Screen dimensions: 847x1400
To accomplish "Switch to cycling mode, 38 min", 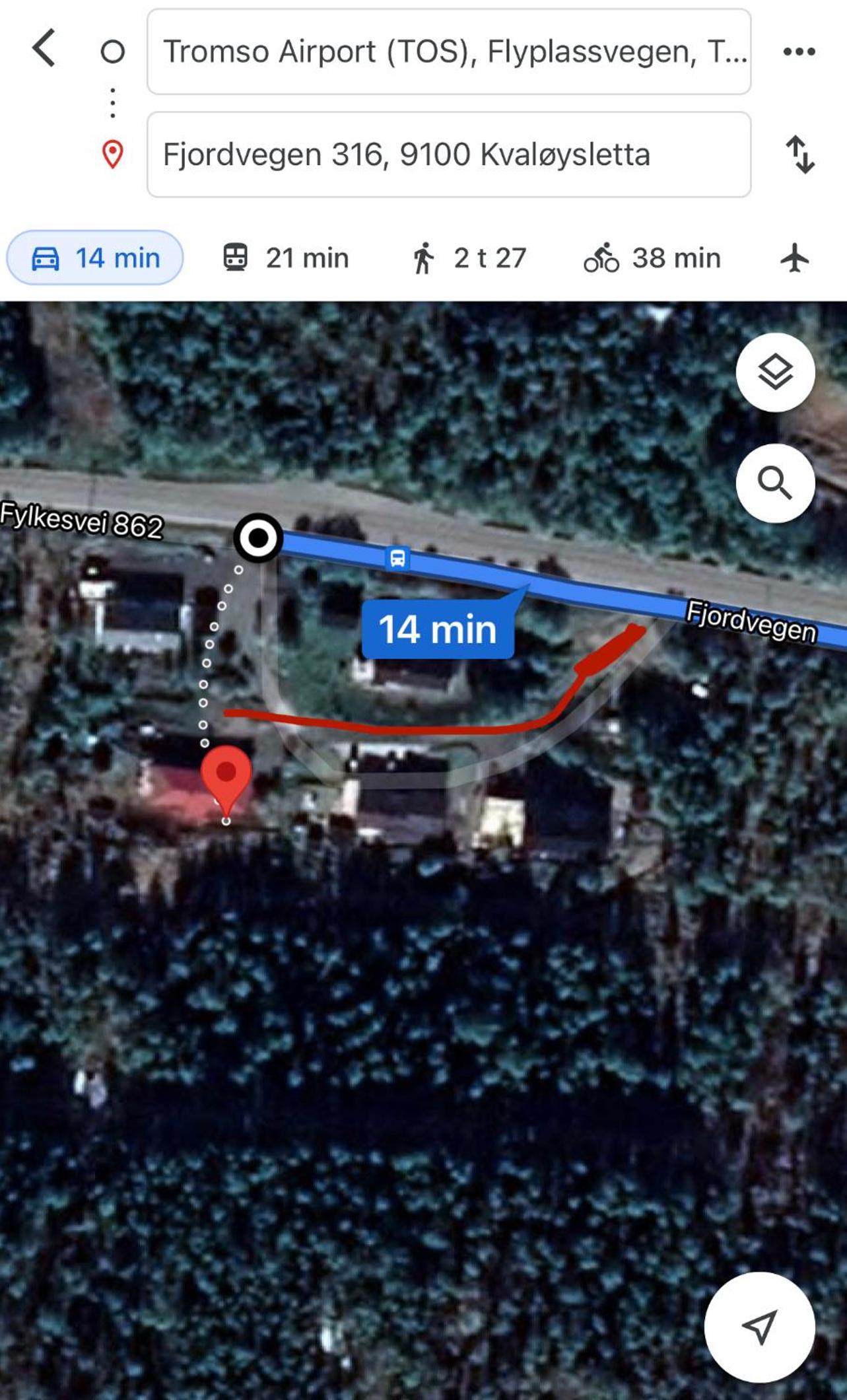I will pyautogui.click(x=652, y=258).
